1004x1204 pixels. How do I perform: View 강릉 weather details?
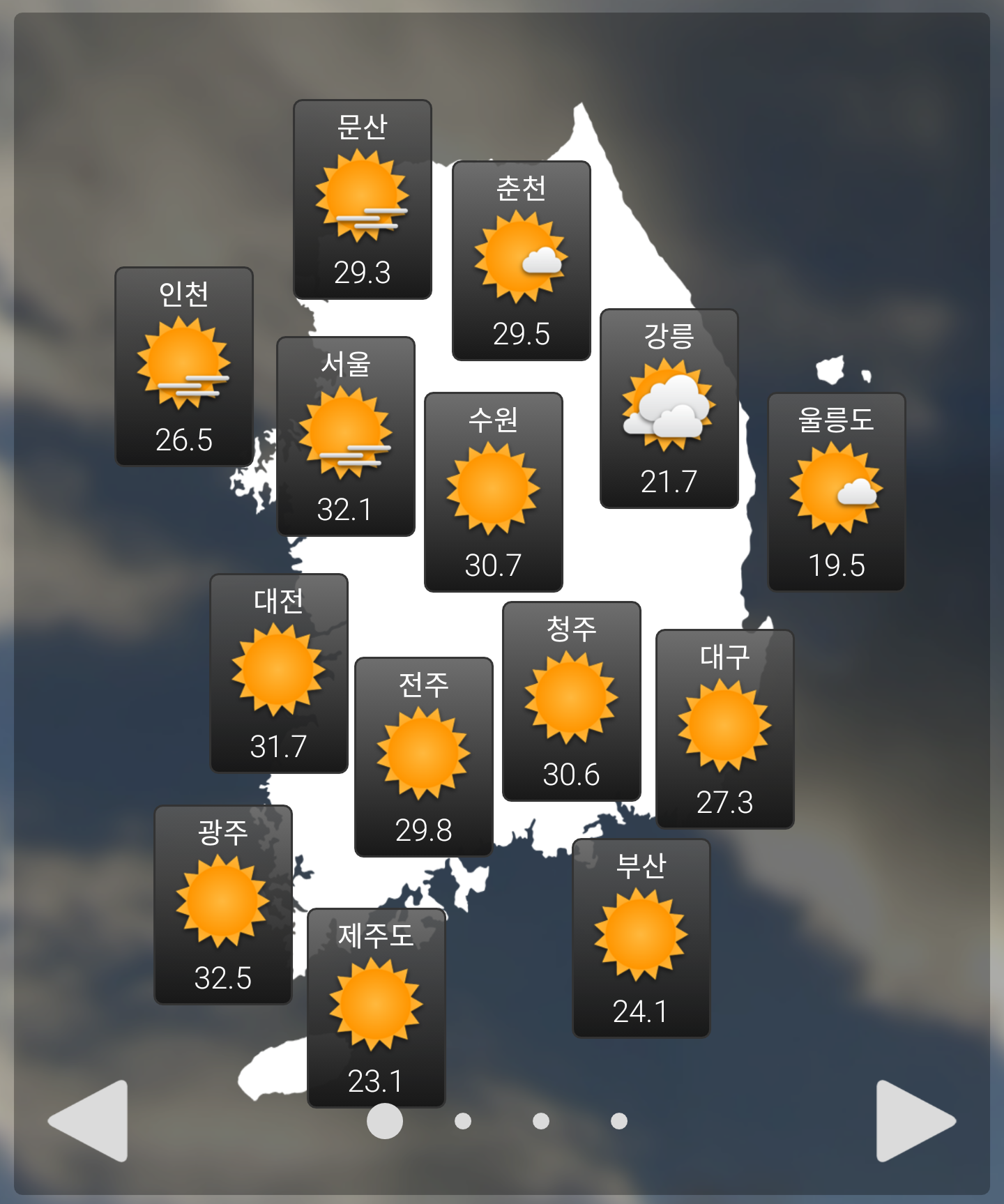coord(669,409)
